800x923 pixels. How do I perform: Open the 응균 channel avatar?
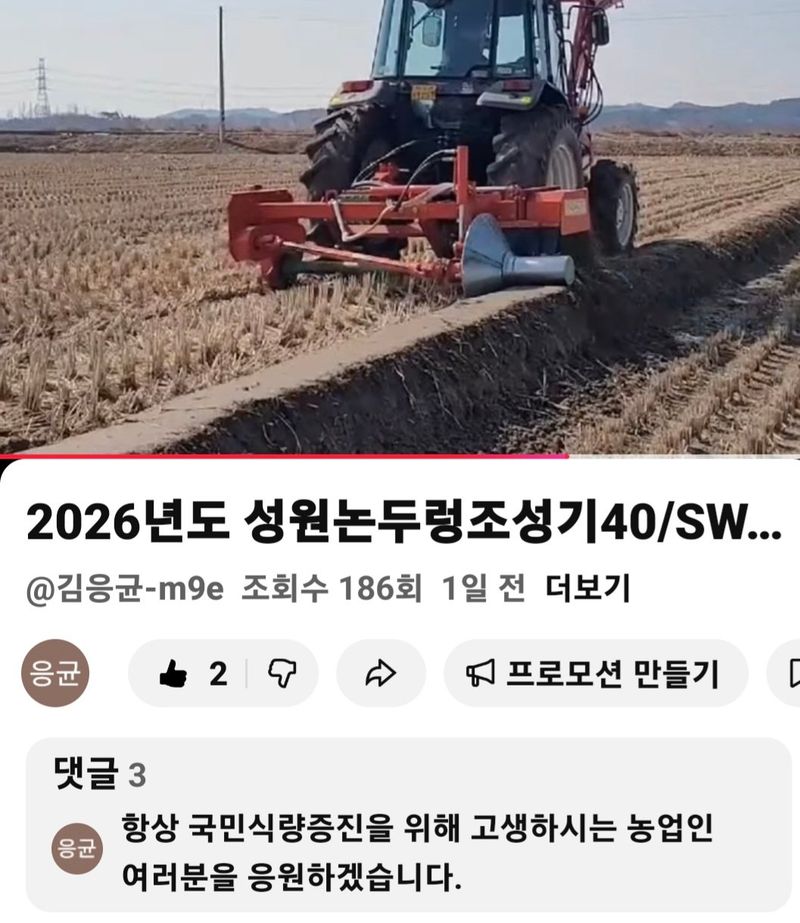(x=54, y=673)
